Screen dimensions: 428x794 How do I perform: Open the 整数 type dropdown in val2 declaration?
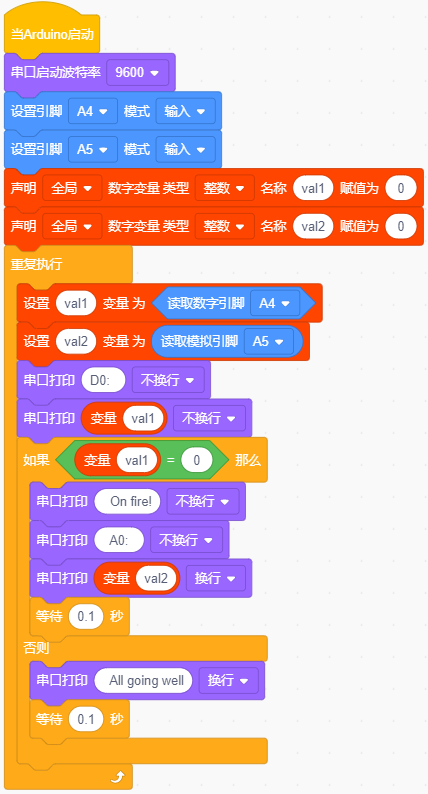pos(224,226)
